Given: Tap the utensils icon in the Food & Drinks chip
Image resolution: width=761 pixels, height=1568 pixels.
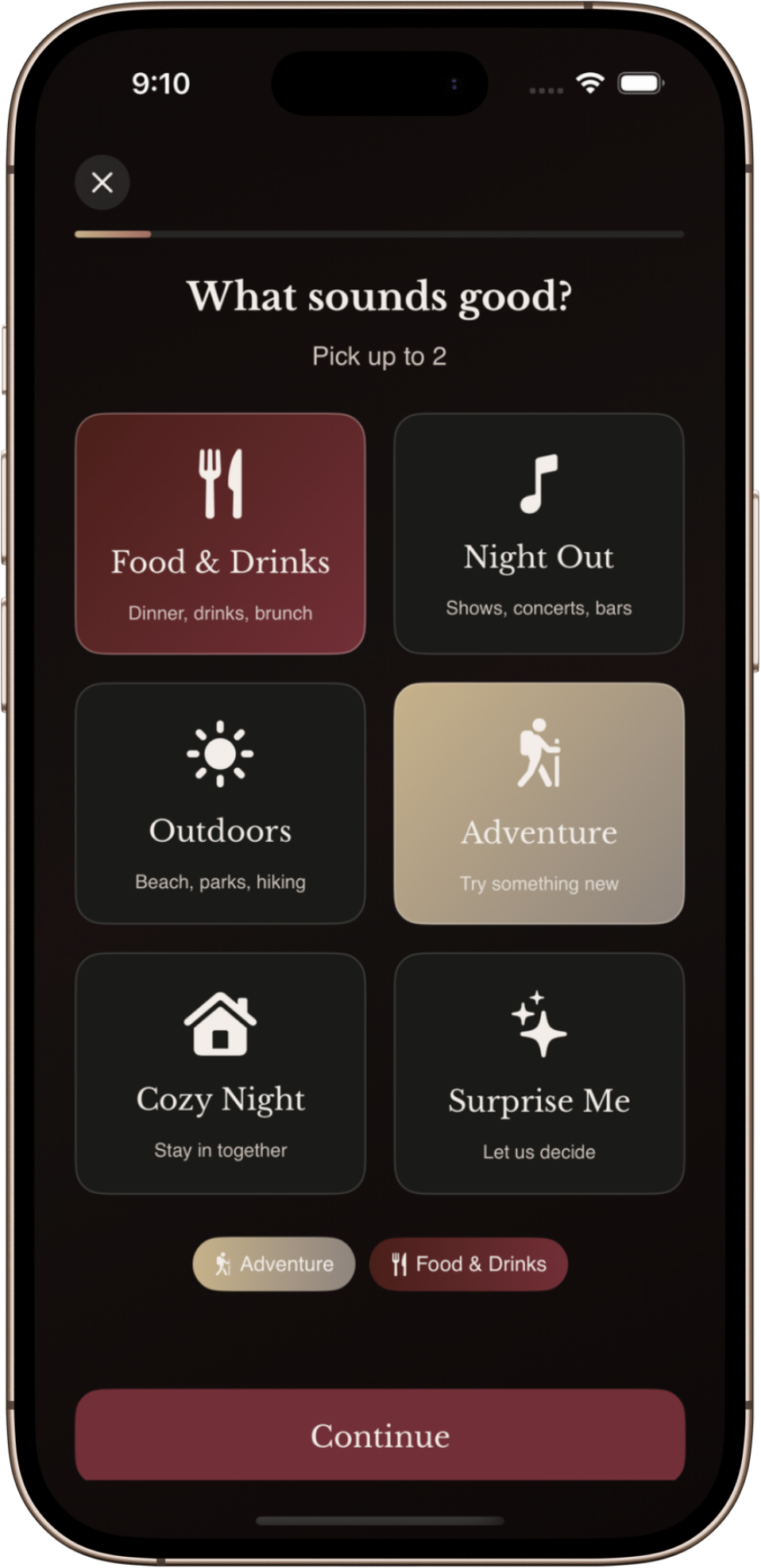Looking at the screenshot, I should pyautogui.click(x=400, y=1263).
